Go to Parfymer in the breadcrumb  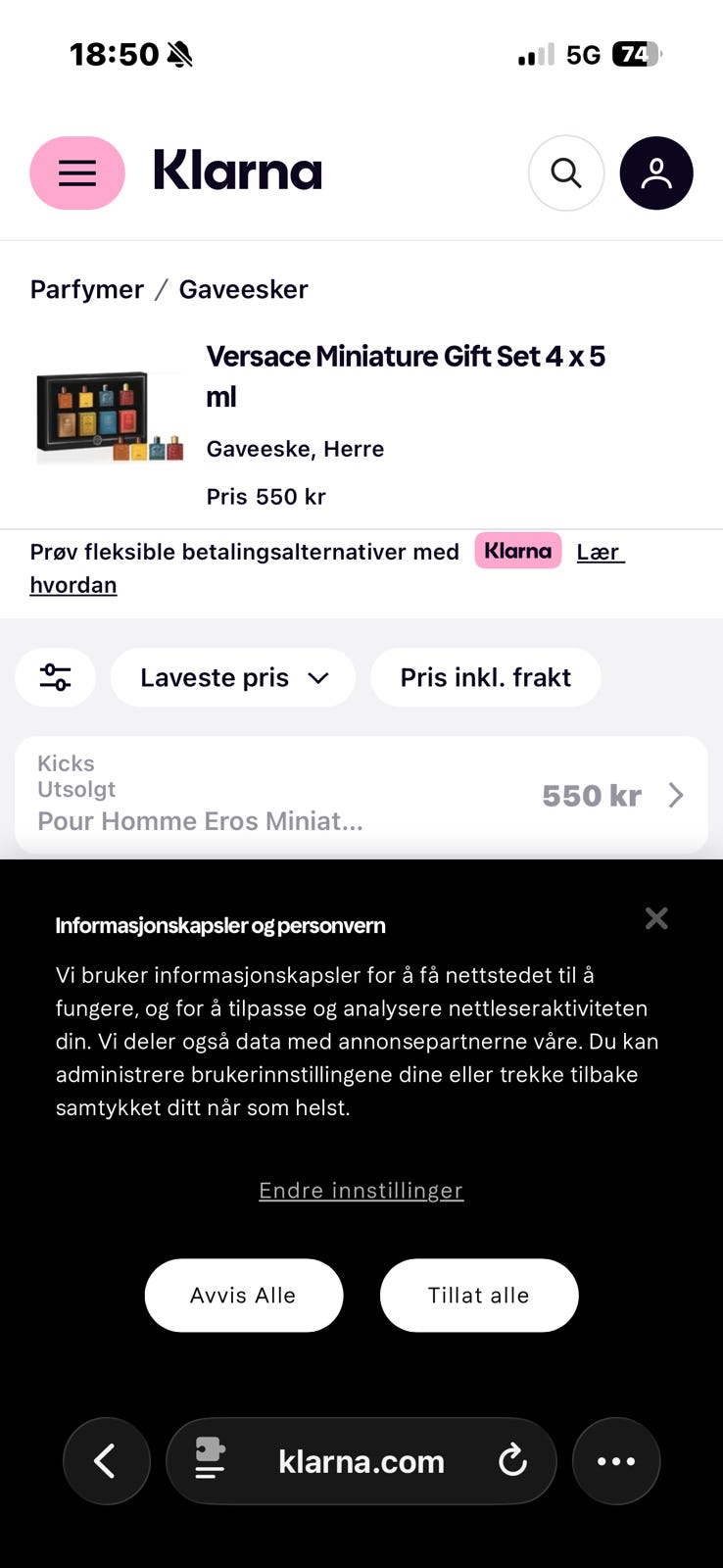tap(86, 289)
